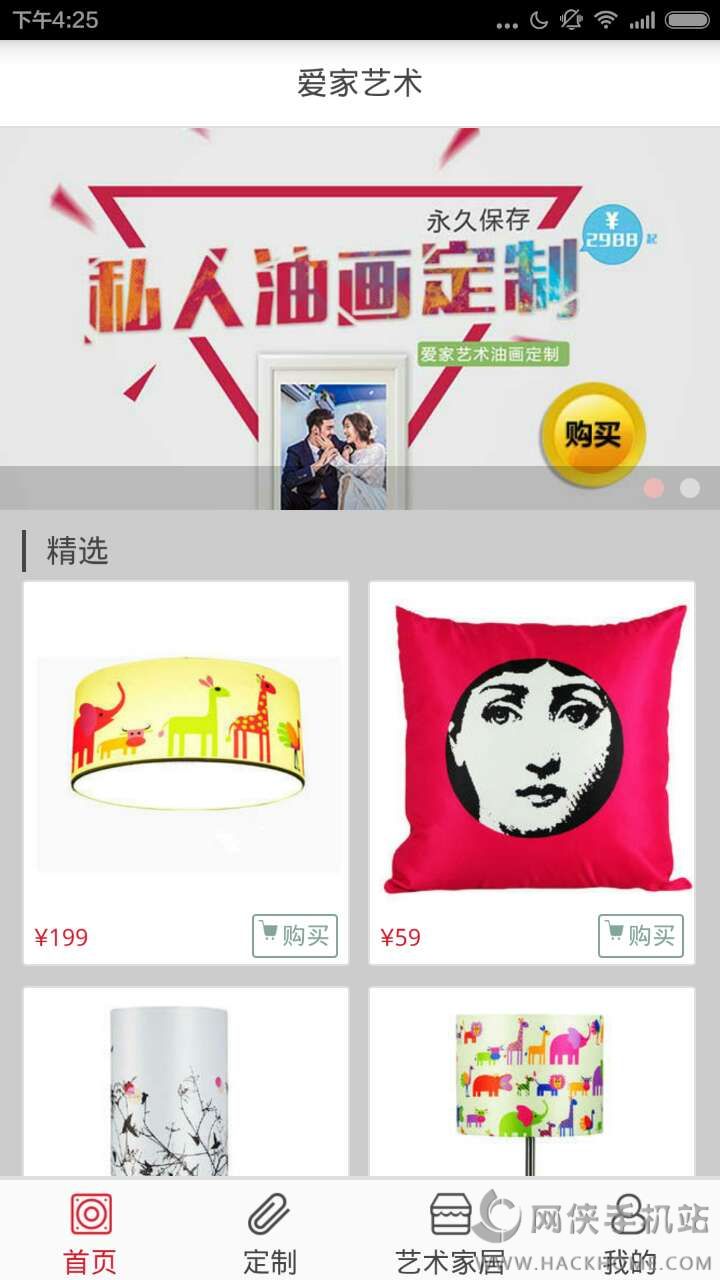Select the second banner page indicator dot
The height and width of the screenshot is (1280, 720).
pos(690,488)
